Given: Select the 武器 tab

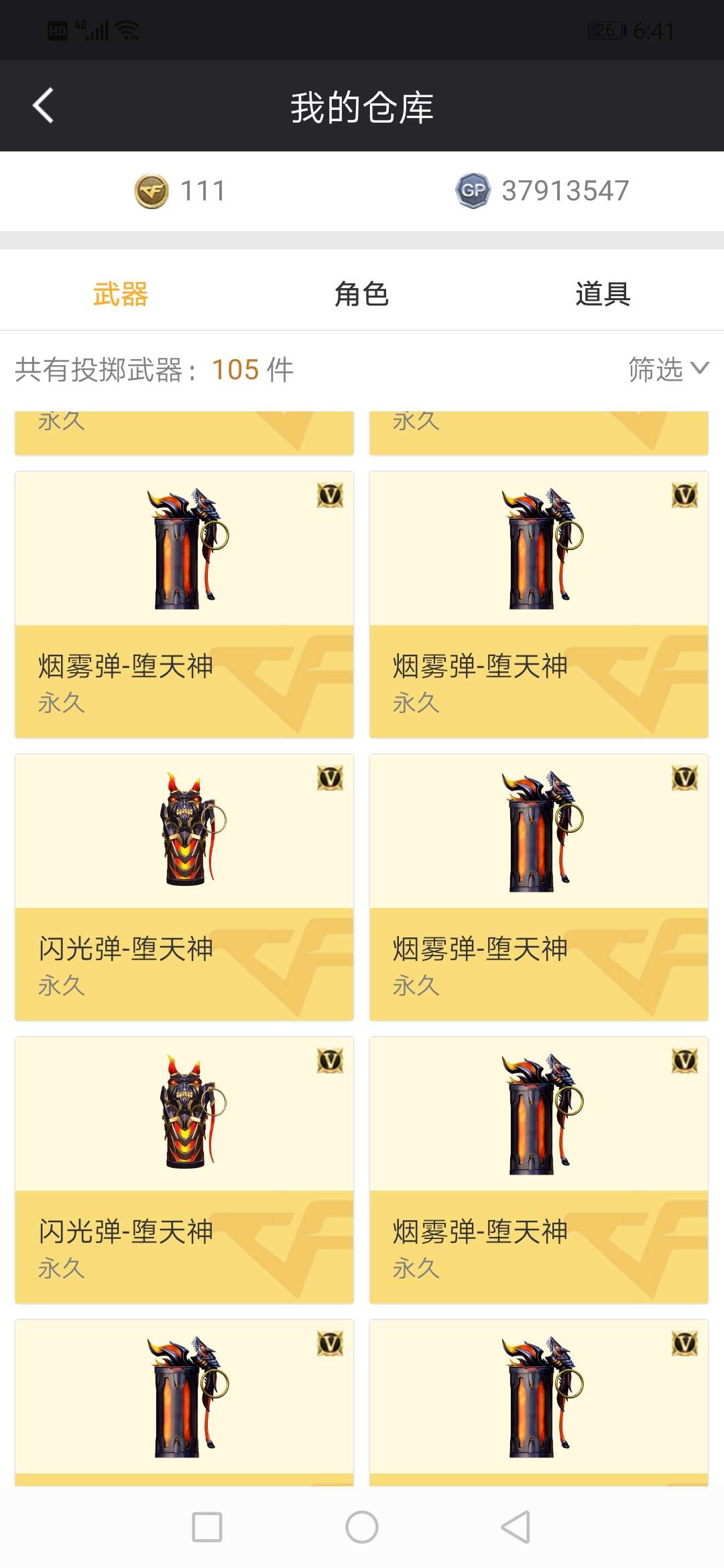Looking at the screenshot, I should tap(121, 294).
